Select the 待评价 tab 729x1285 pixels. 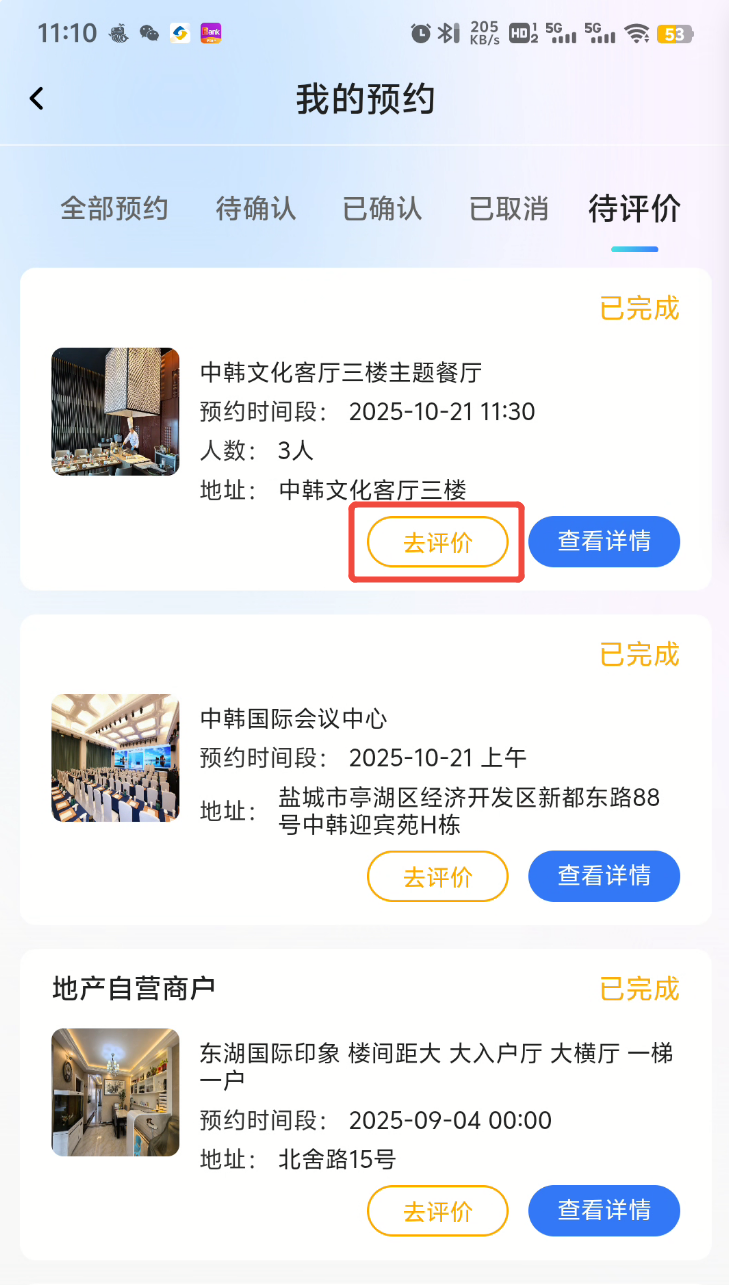[634, 208]
